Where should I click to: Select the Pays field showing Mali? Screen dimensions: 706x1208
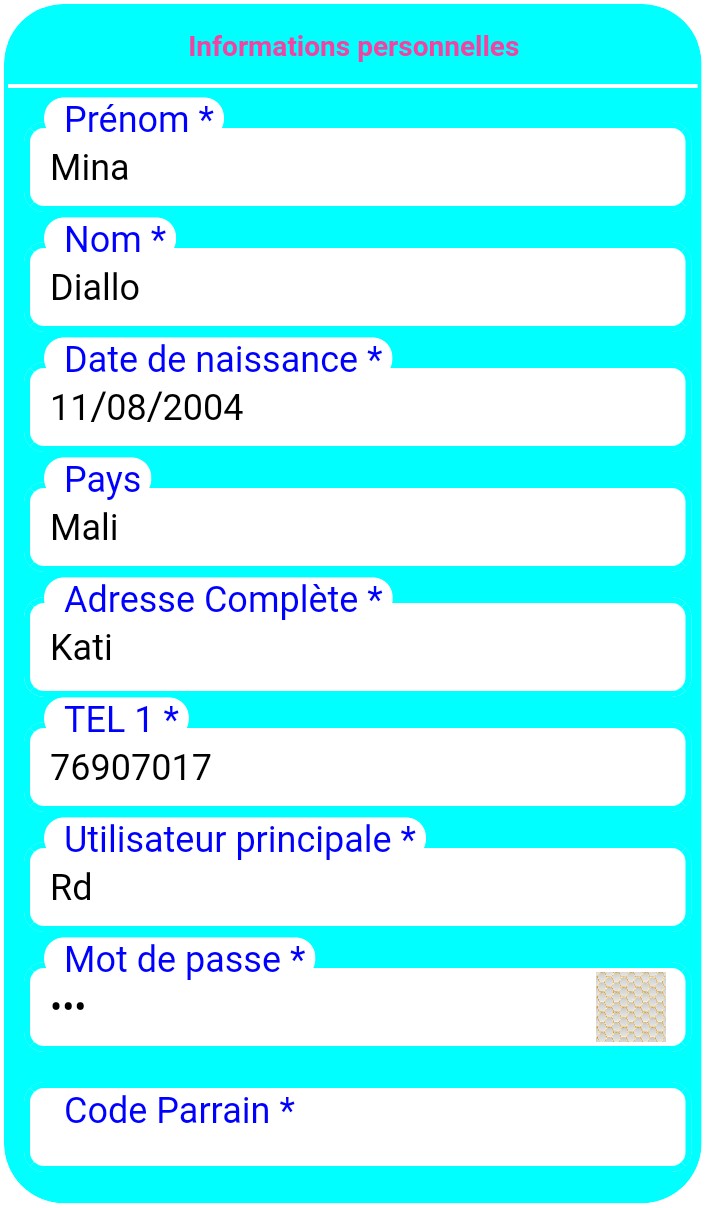[x=357, y=527]
